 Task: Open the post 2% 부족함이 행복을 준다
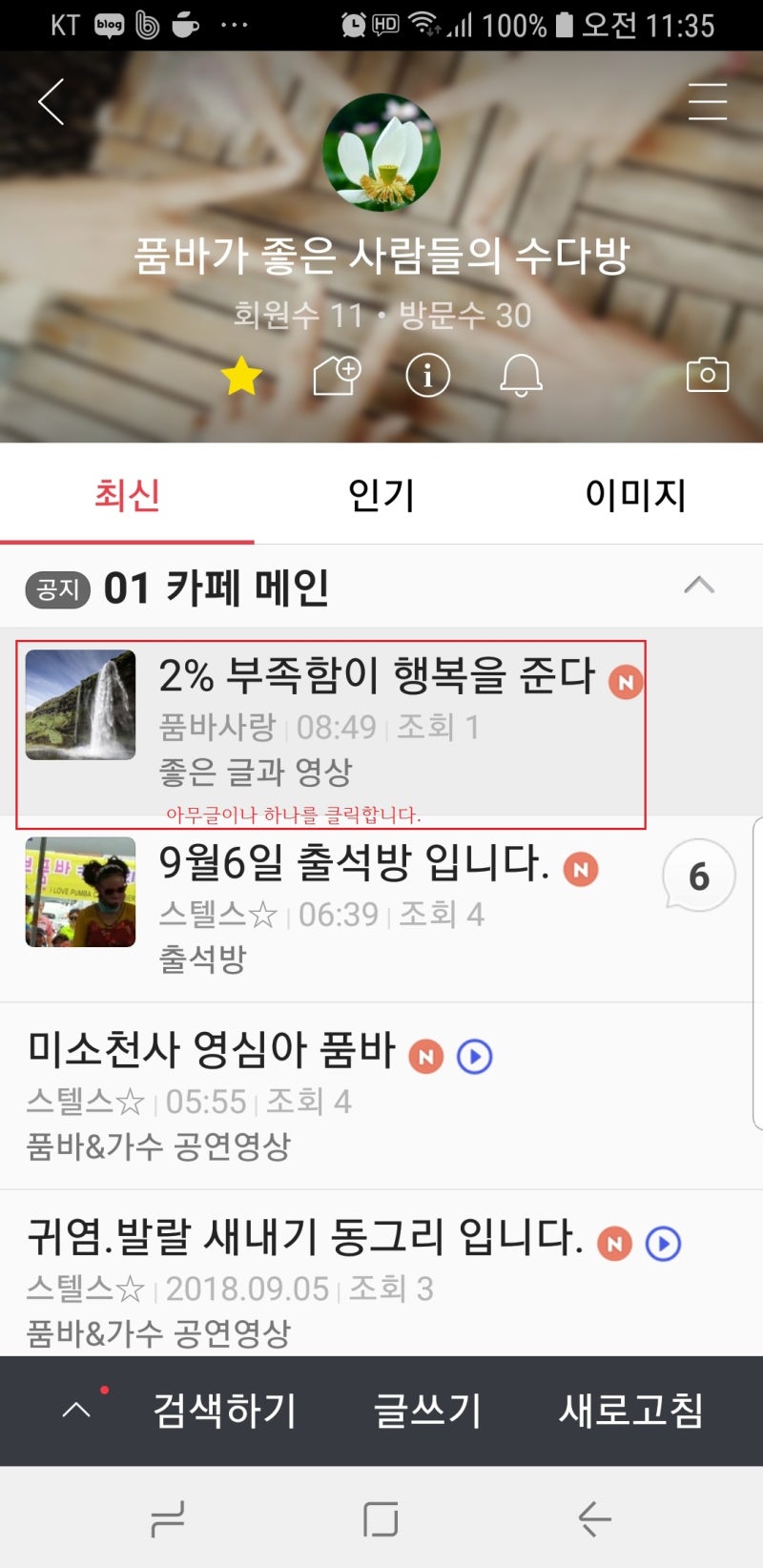pos(377,676)
